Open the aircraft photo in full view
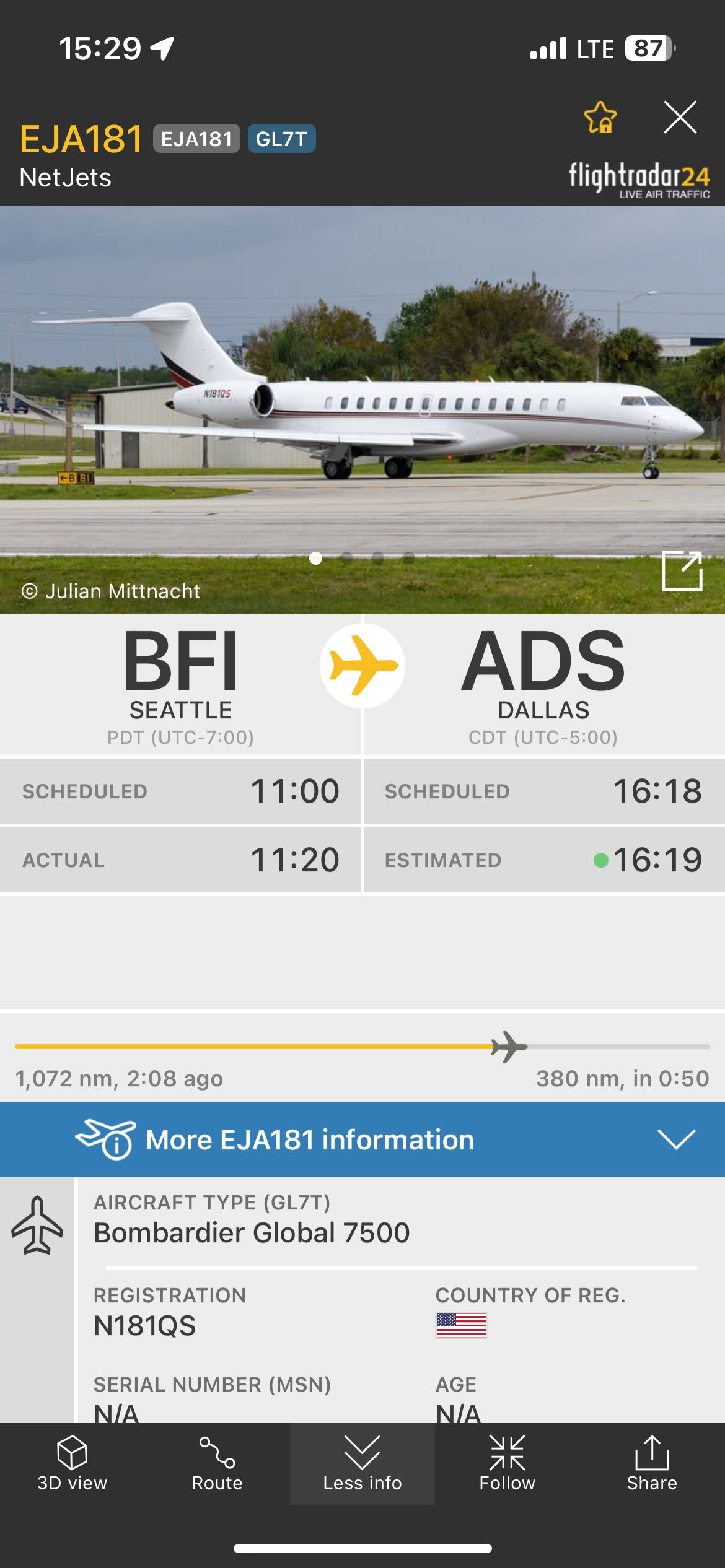725x1568 pixels. tap(682, 570)
